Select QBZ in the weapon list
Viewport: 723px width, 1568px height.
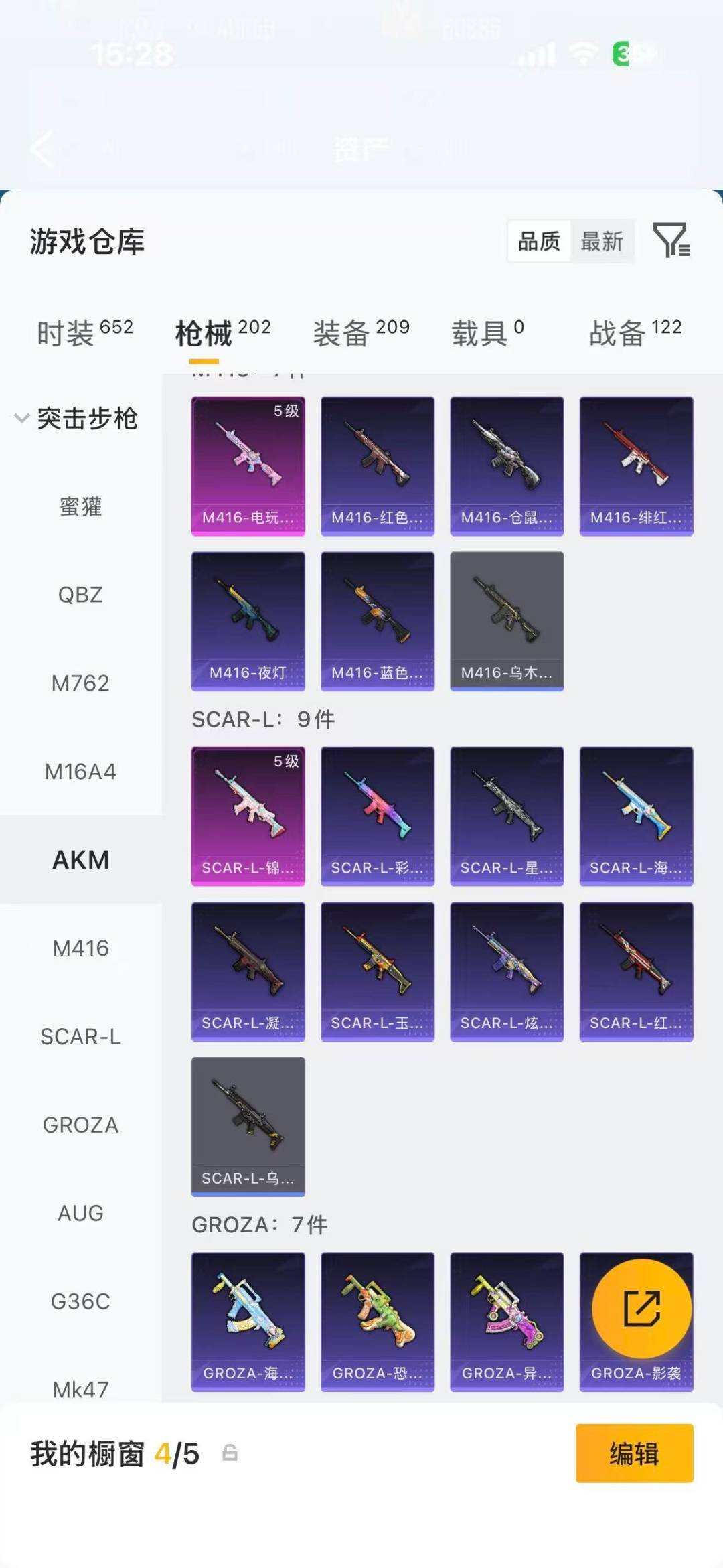coord(80,595)
